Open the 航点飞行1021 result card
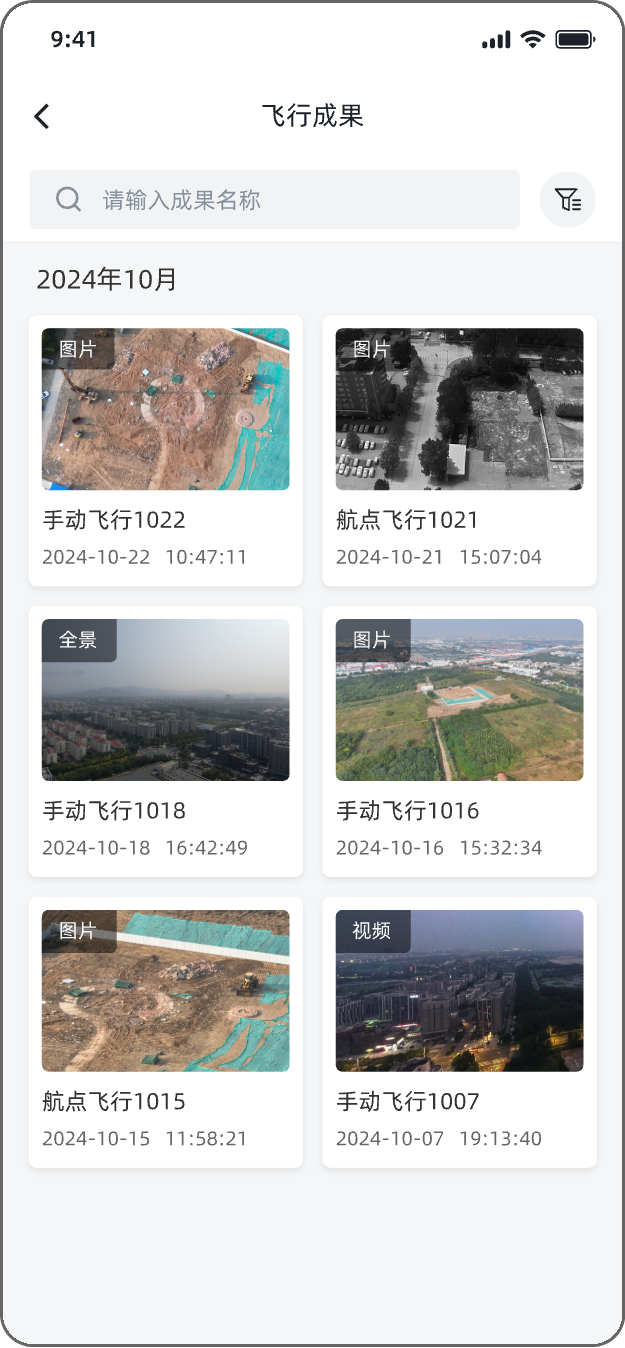This screenshot has height=1348, width=625. (x=459, y=450)
